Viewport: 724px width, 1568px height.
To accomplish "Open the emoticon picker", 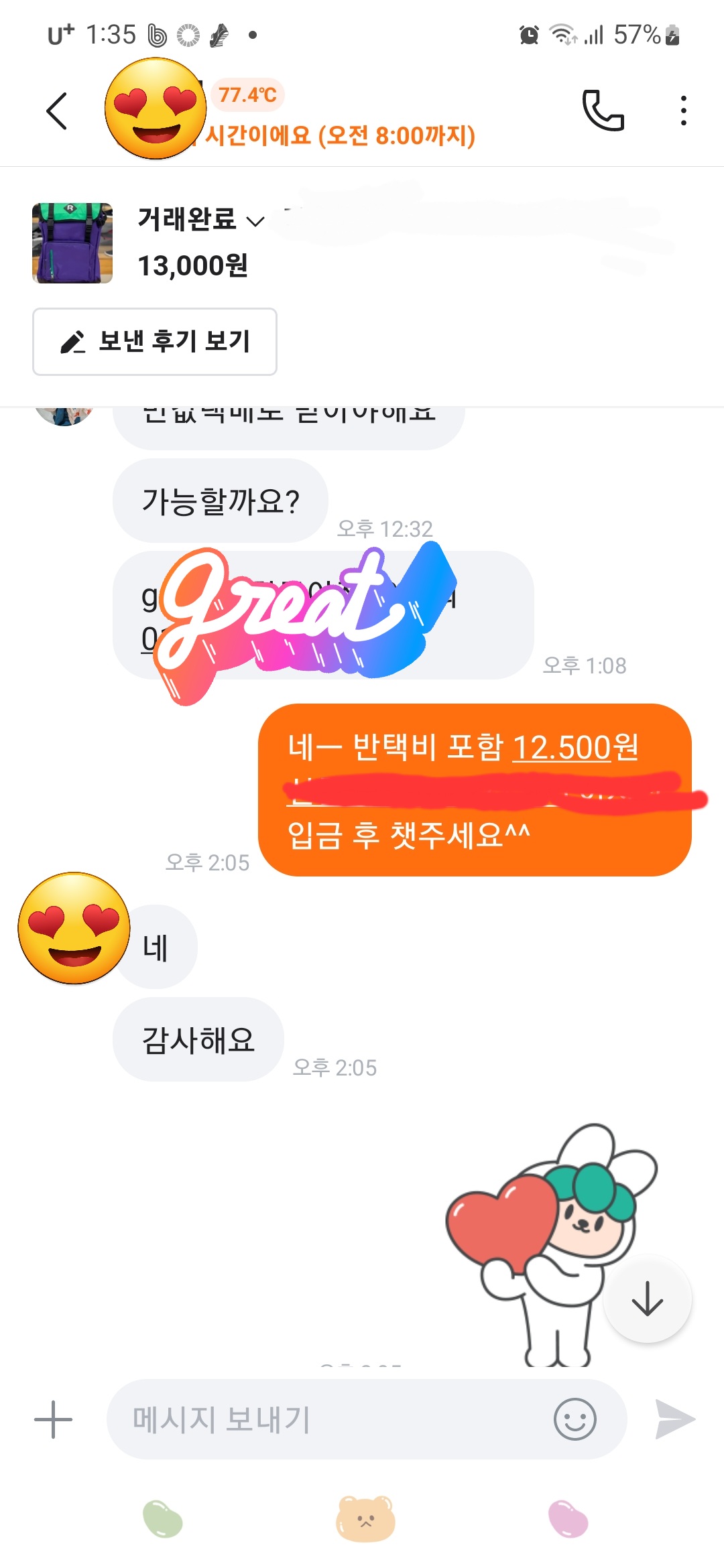I will [x=575, y=1419].
